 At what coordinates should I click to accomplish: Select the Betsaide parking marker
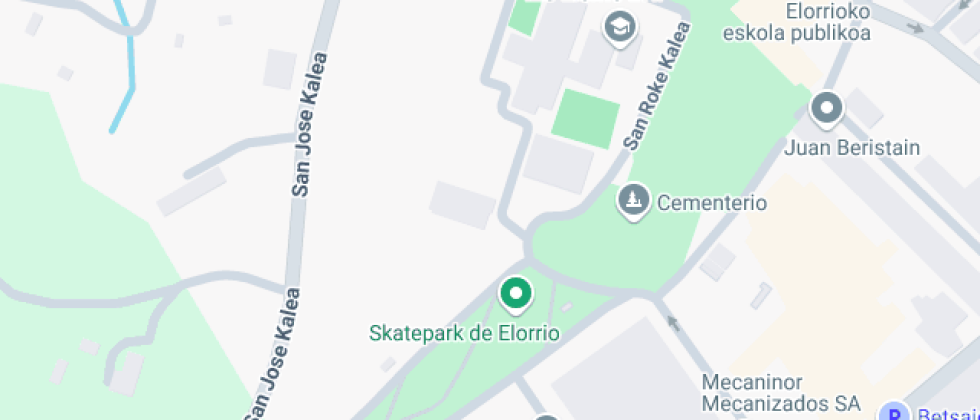pos(893,412)
